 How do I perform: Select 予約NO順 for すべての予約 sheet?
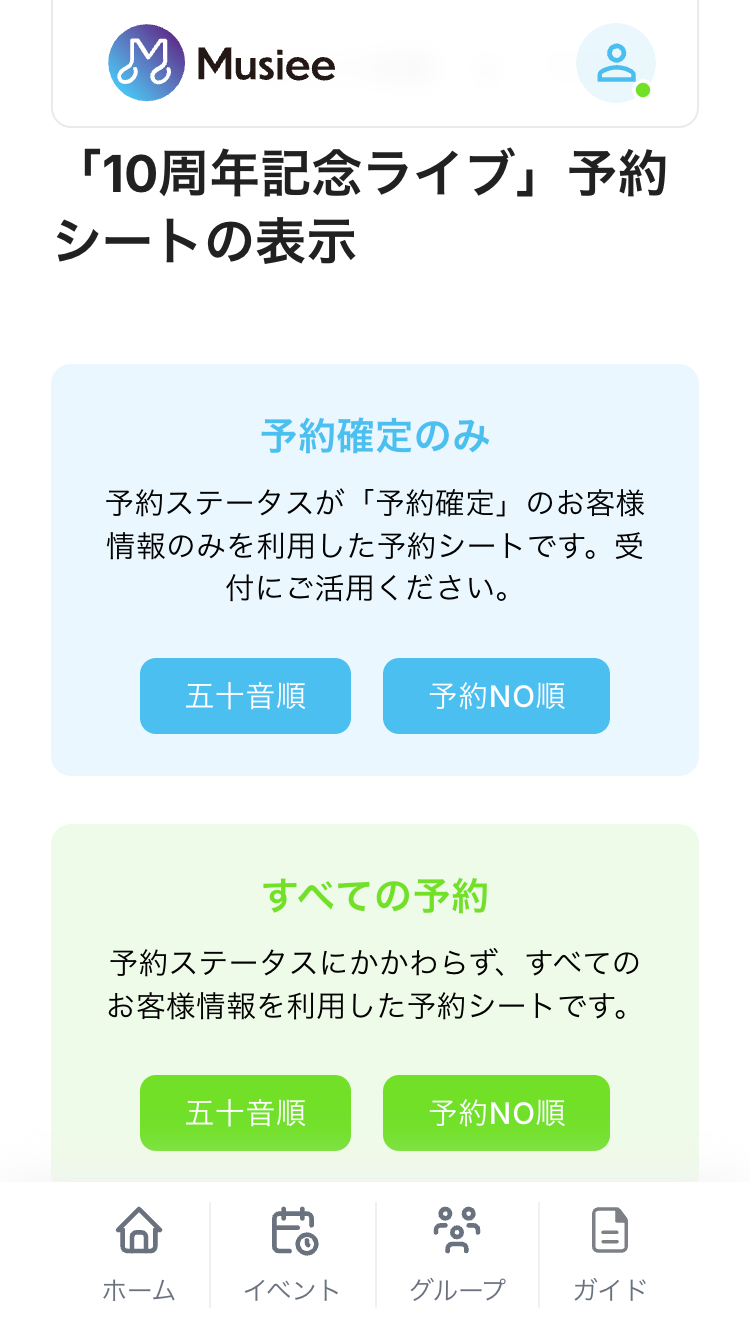click(496, 1112)
